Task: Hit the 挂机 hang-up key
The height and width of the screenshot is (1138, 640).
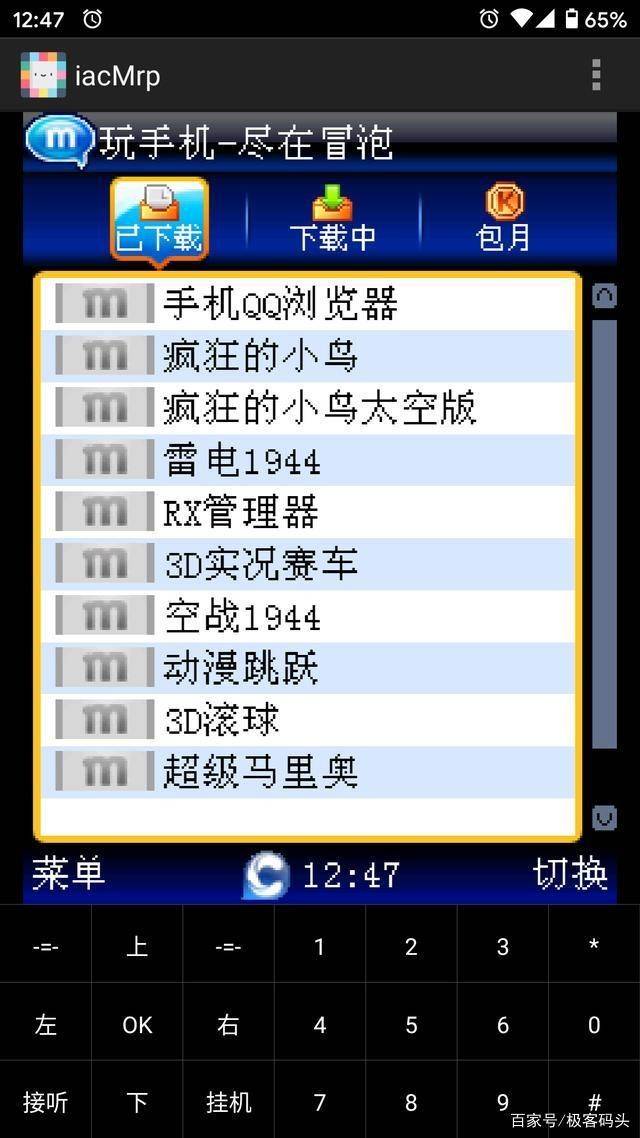Action: pos(228,1102)
